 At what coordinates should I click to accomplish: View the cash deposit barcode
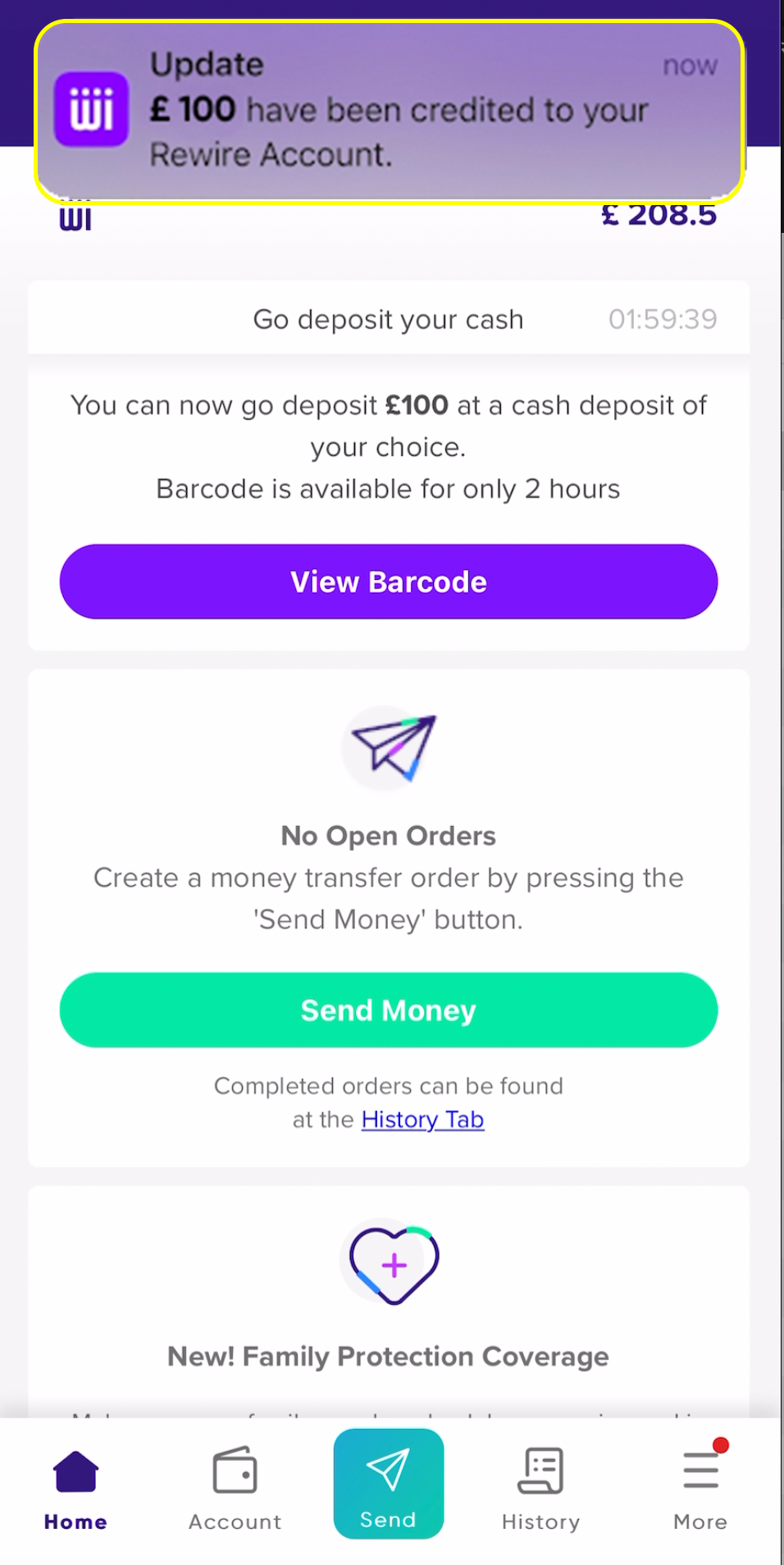[x=389, y=582]
